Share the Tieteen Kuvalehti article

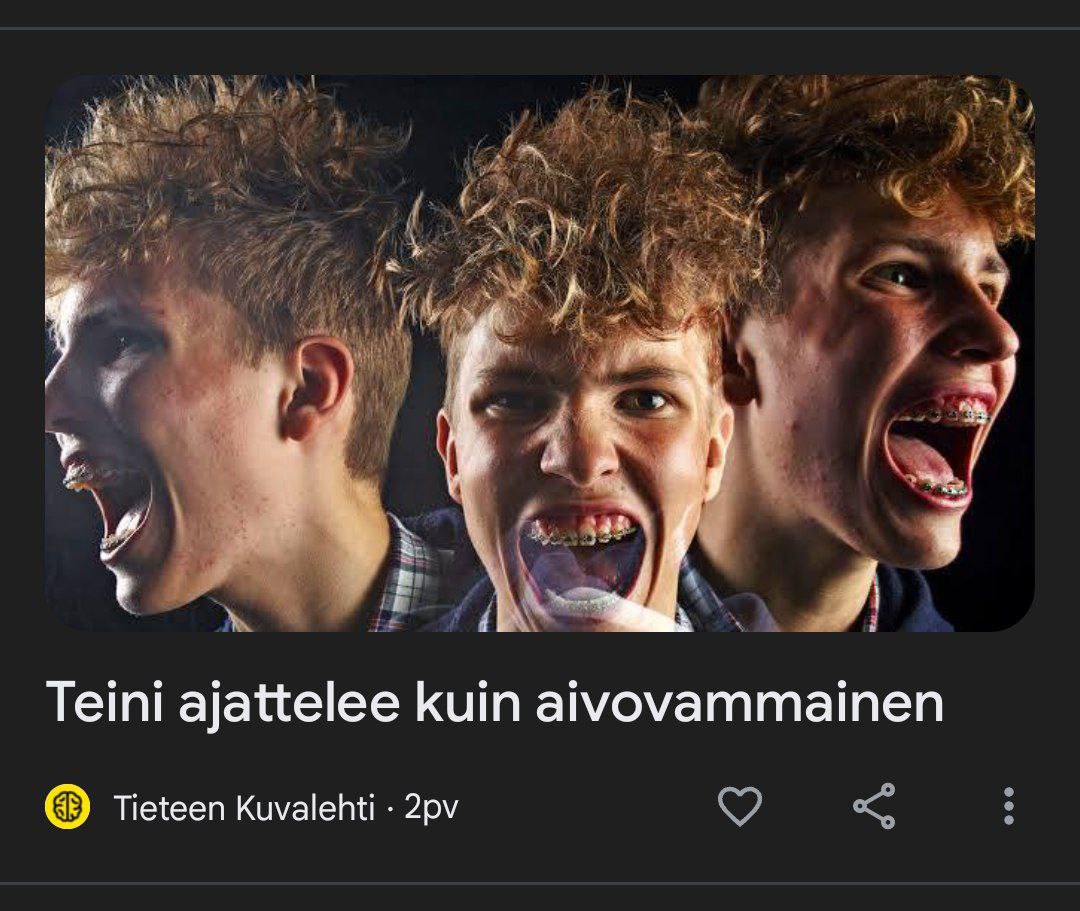click(x=874, y=806)
